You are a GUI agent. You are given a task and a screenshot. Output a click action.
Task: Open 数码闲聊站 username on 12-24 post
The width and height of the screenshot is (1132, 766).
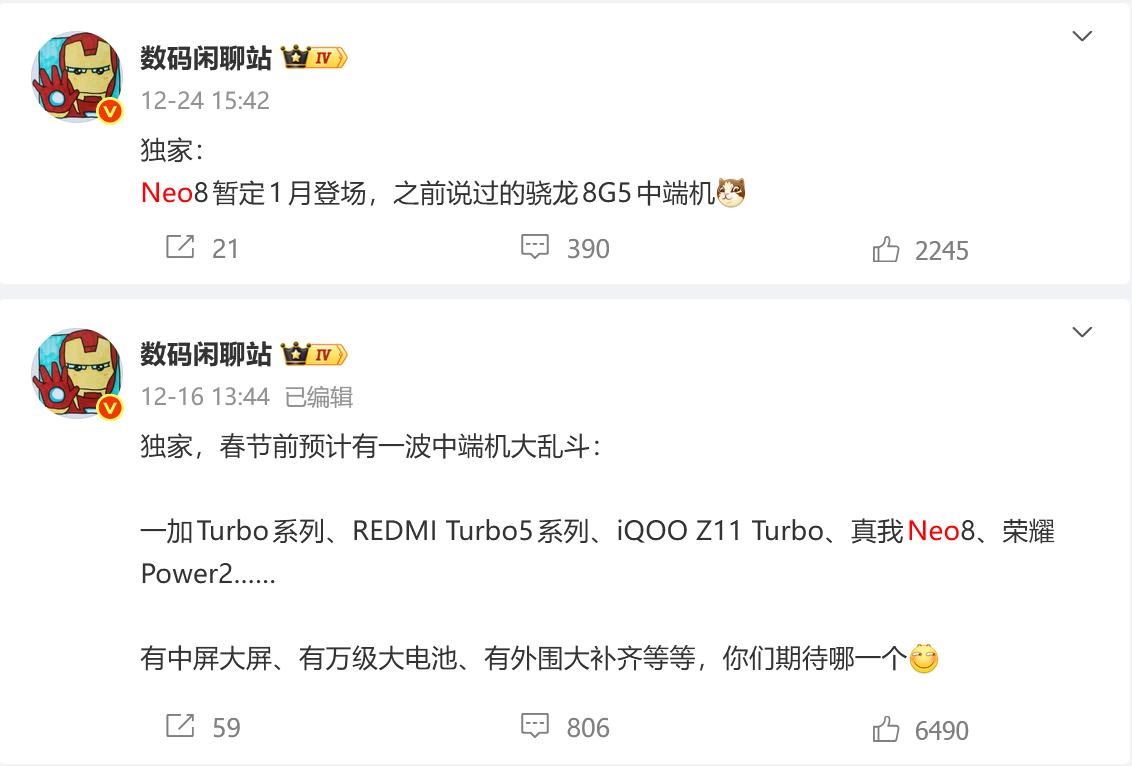point(206,57)
